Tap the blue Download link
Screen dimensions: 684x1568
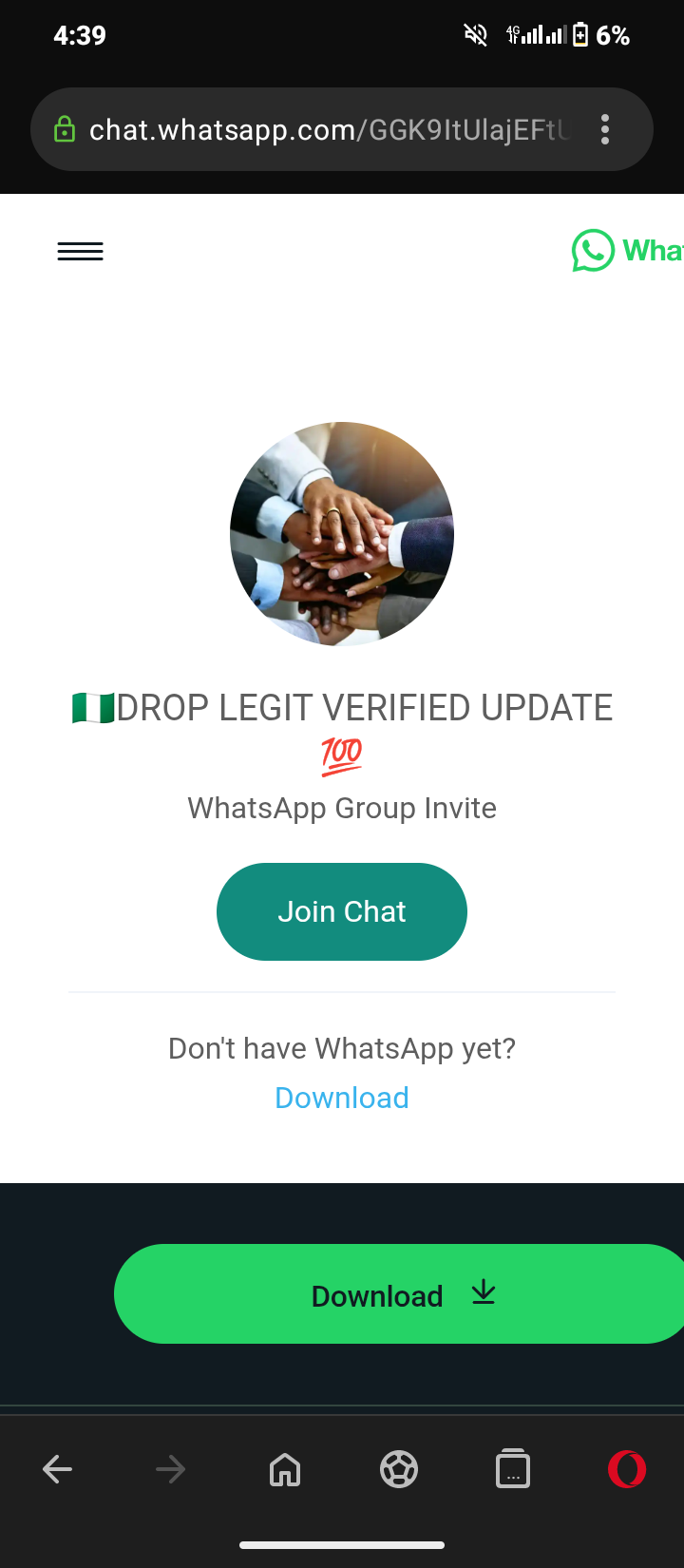[342, 1098]
